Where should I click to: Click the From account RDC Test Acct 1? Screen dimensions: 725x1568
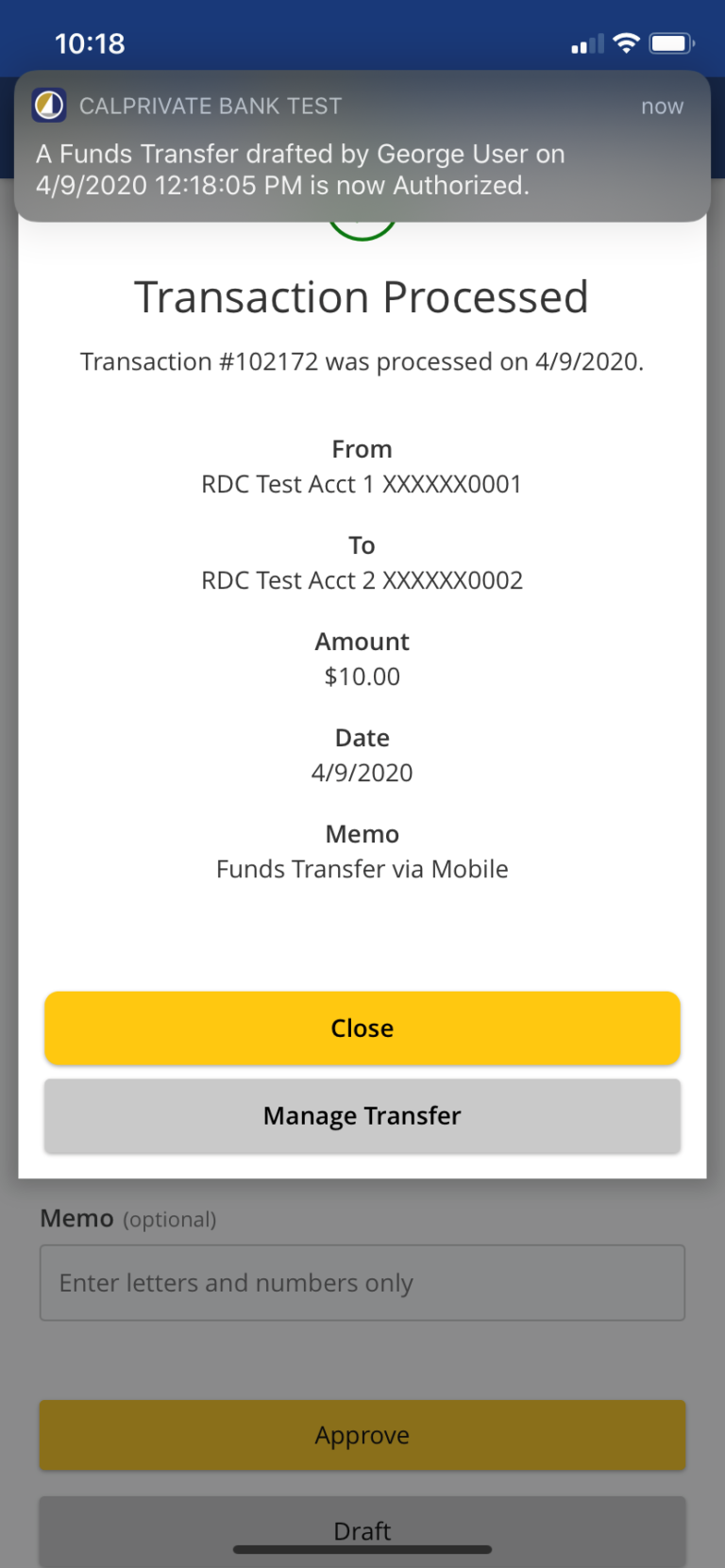point(362,484)
